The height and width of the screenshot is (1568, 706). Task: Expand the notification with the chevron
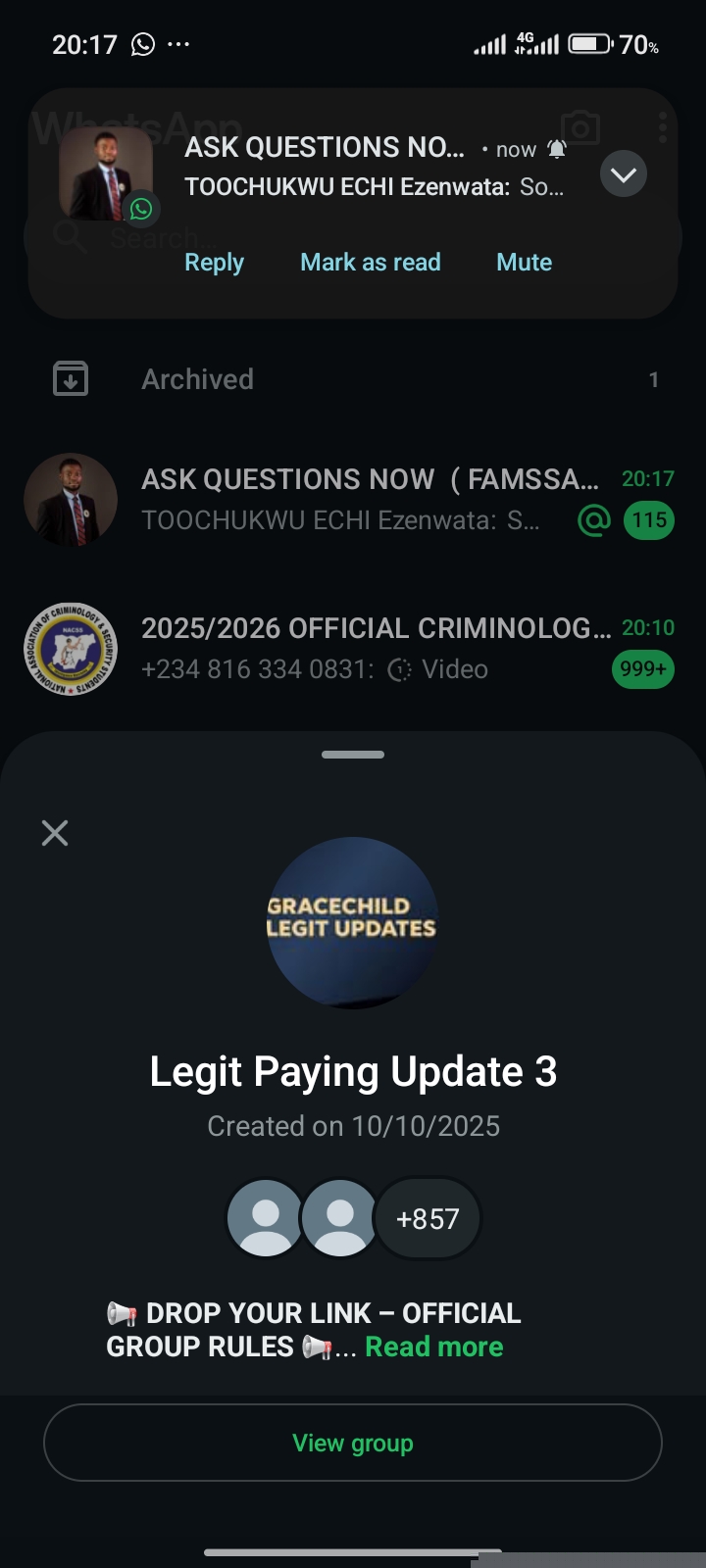point(623,174)
